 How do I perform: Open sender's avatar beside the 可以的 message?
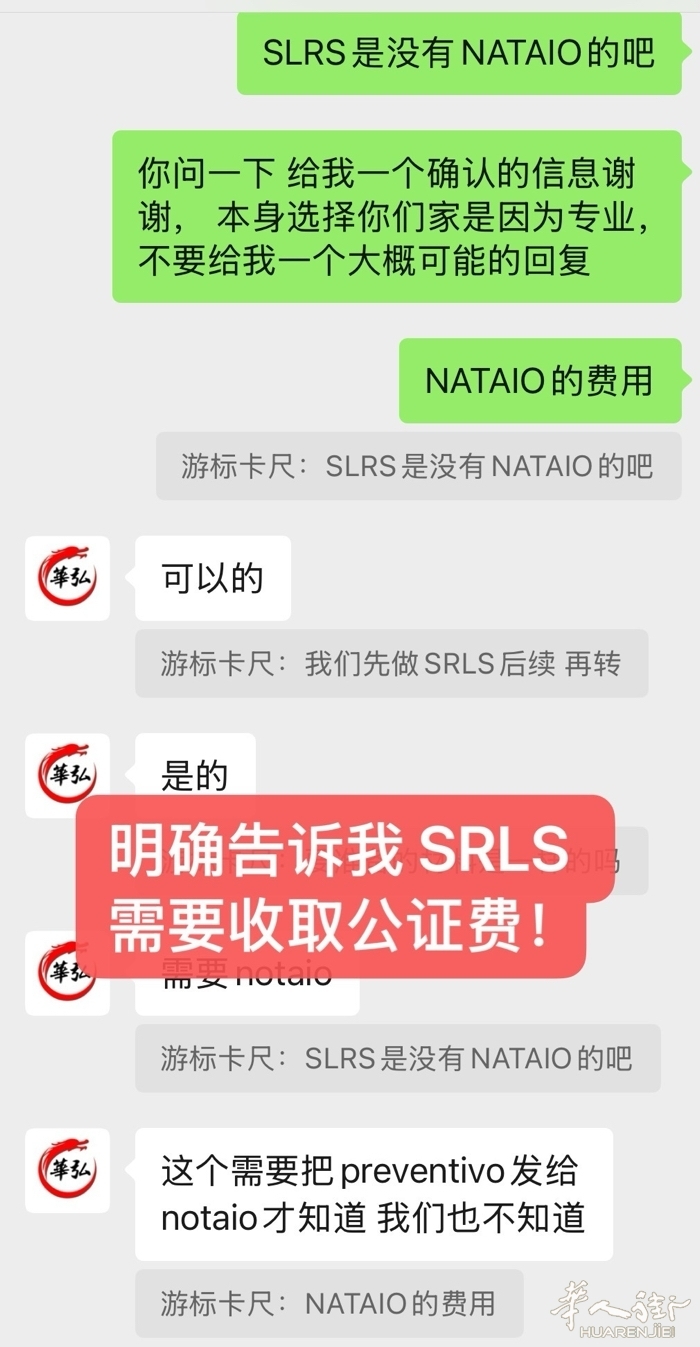(x=67, y=578)
